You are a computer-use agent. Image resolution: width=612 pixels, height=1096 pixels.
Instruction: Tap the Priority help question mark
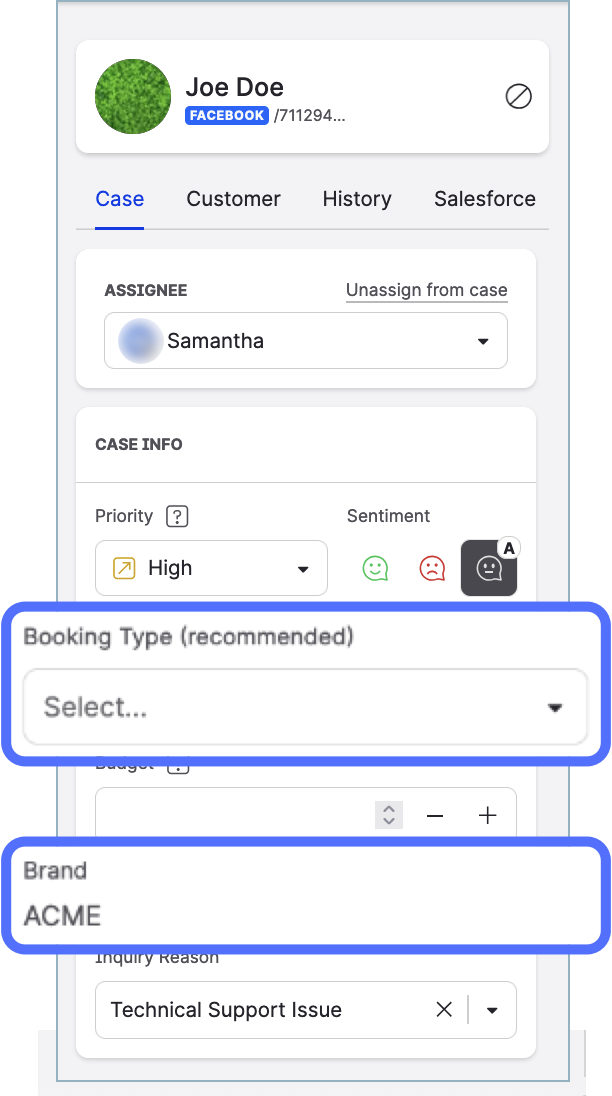(x=177, y=517)
